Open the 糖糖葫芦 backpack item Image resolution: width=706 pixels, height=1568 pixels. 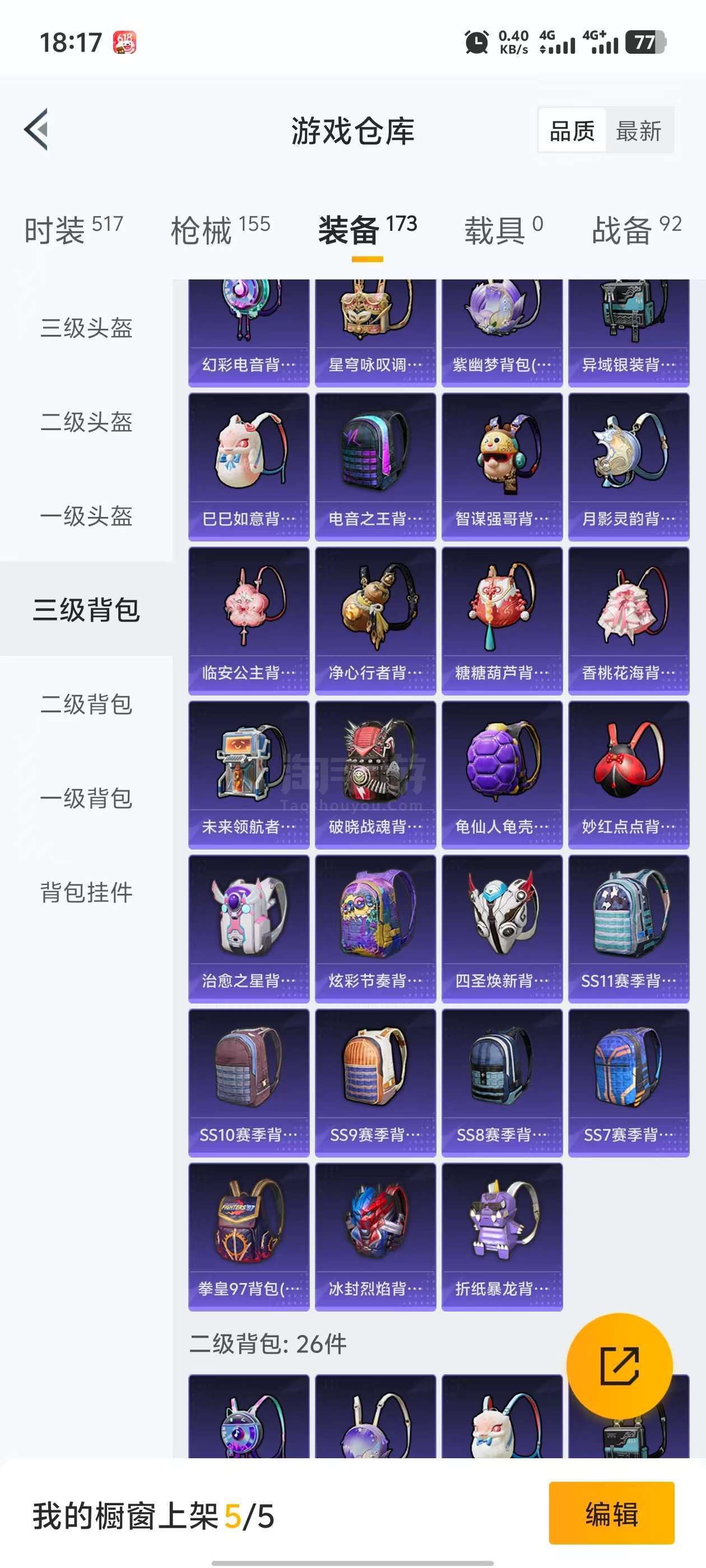(x=502, y=621)
